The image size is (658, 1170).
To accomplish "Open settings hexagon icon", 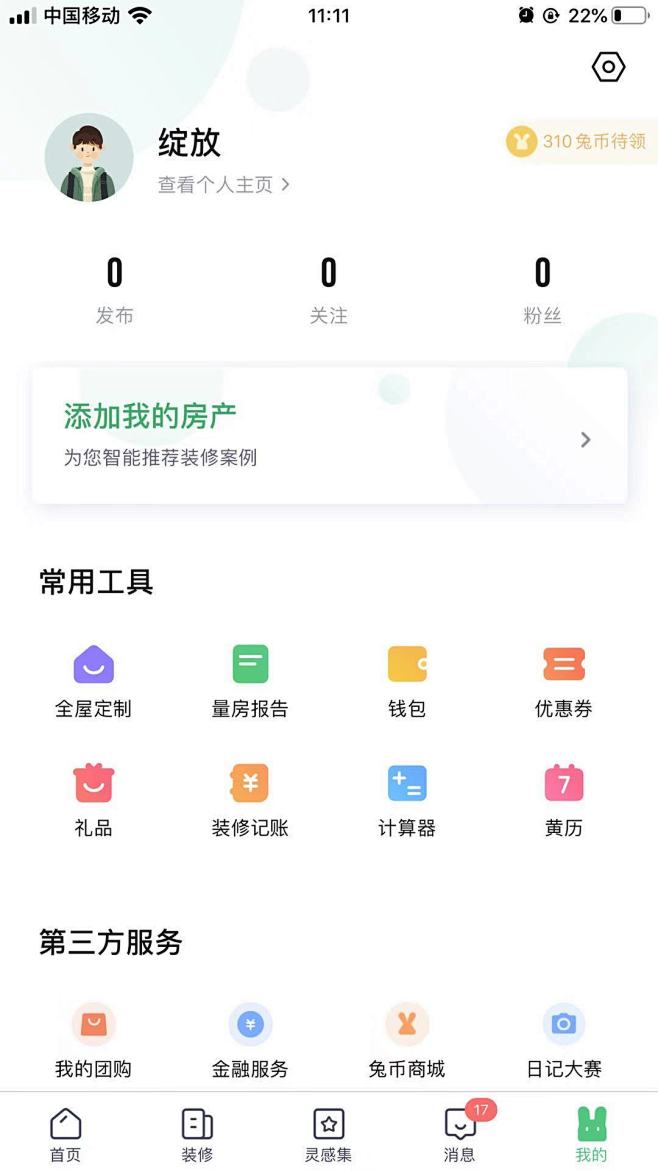I will [608, 67].
